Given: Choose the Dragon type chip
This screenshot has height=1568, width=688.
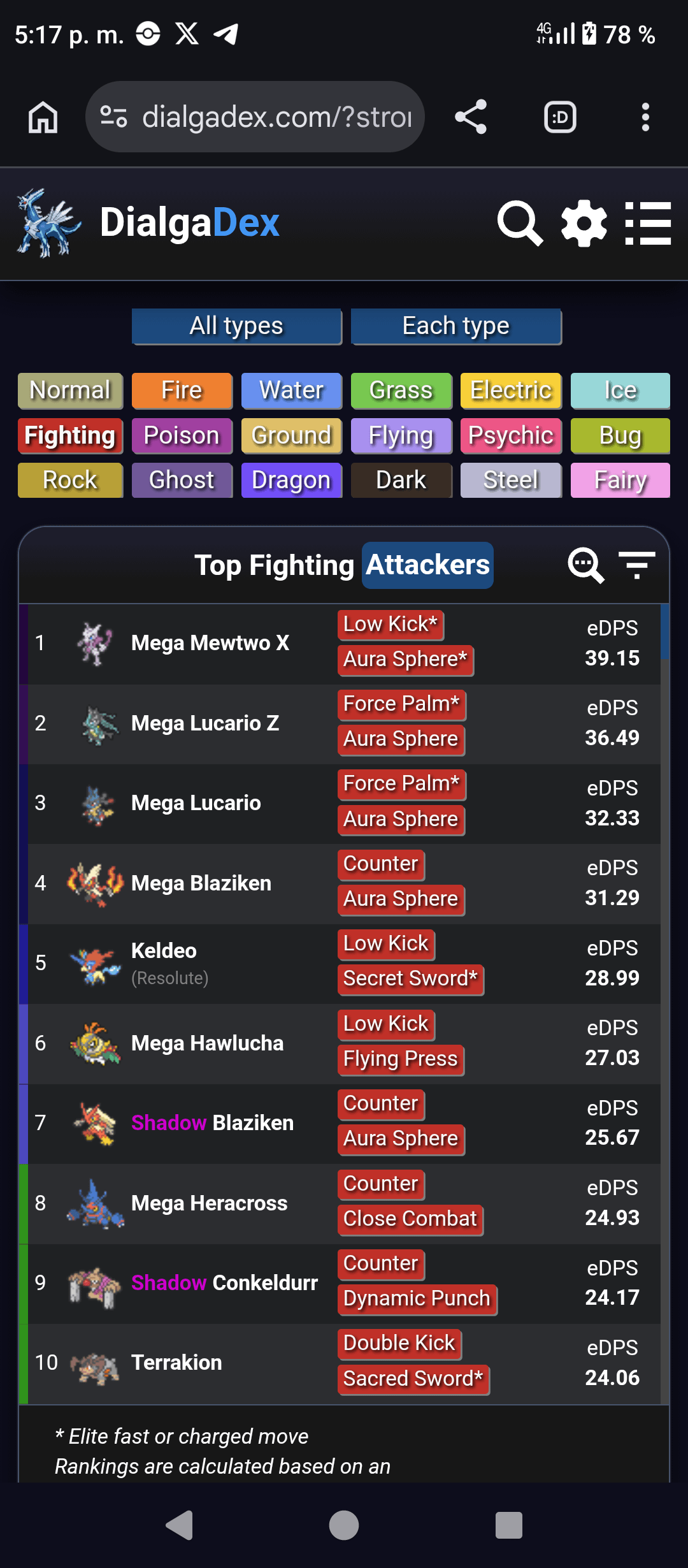Looking at the screenshot, I should pos(291,480).
